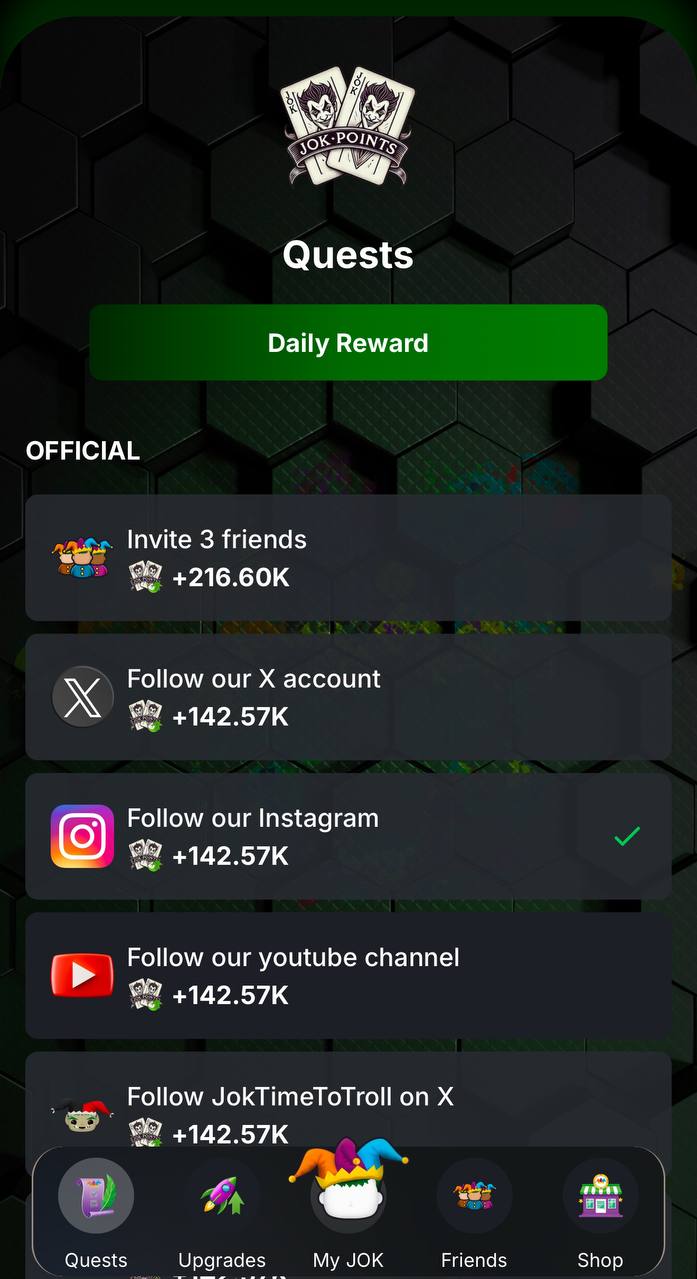Open the Follow our X account quest
This screenshot has width=697, height=1279.
click(348, 696)
